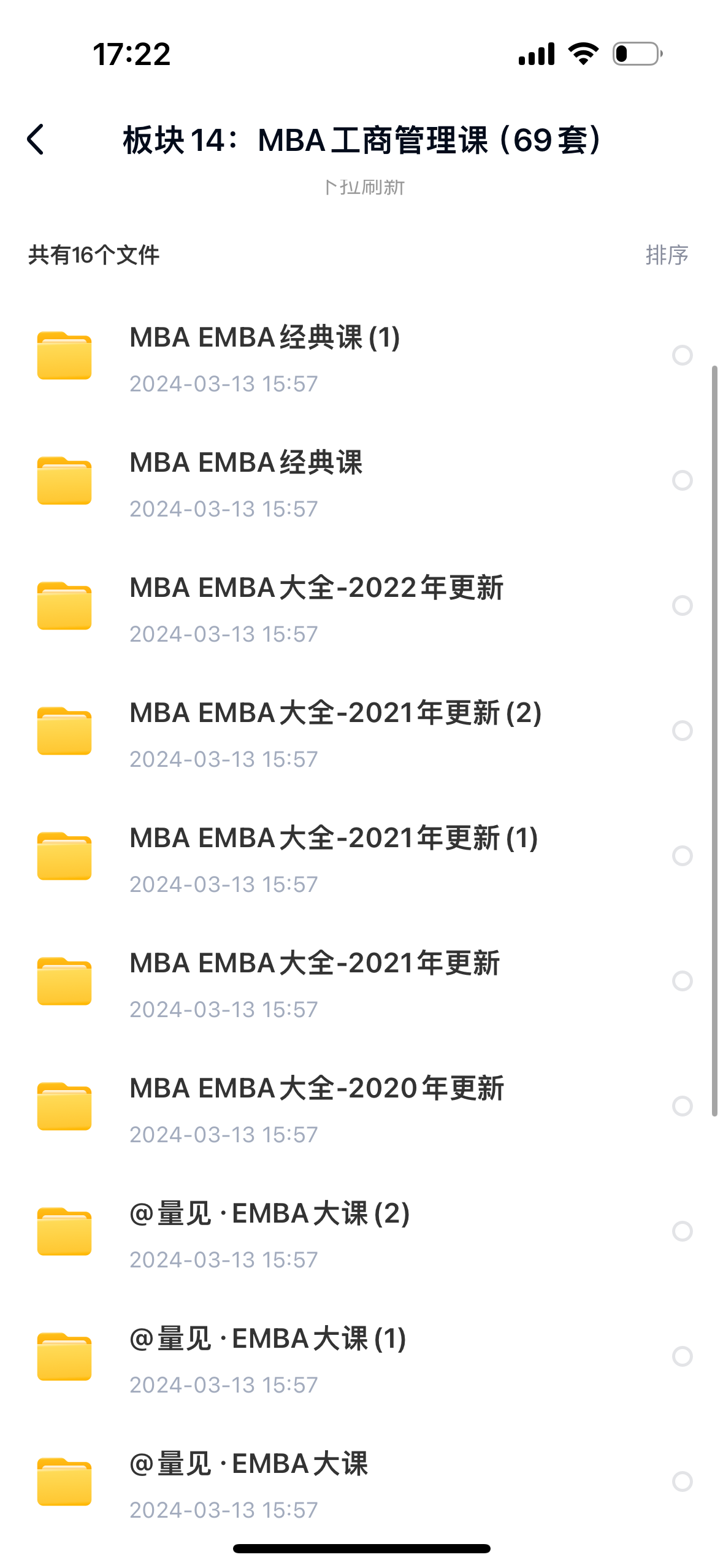Tick the circle beside MBA EMBA大全-2022年更新
This screenshot has height=1568, width=723.
click(x=682, y=605)
